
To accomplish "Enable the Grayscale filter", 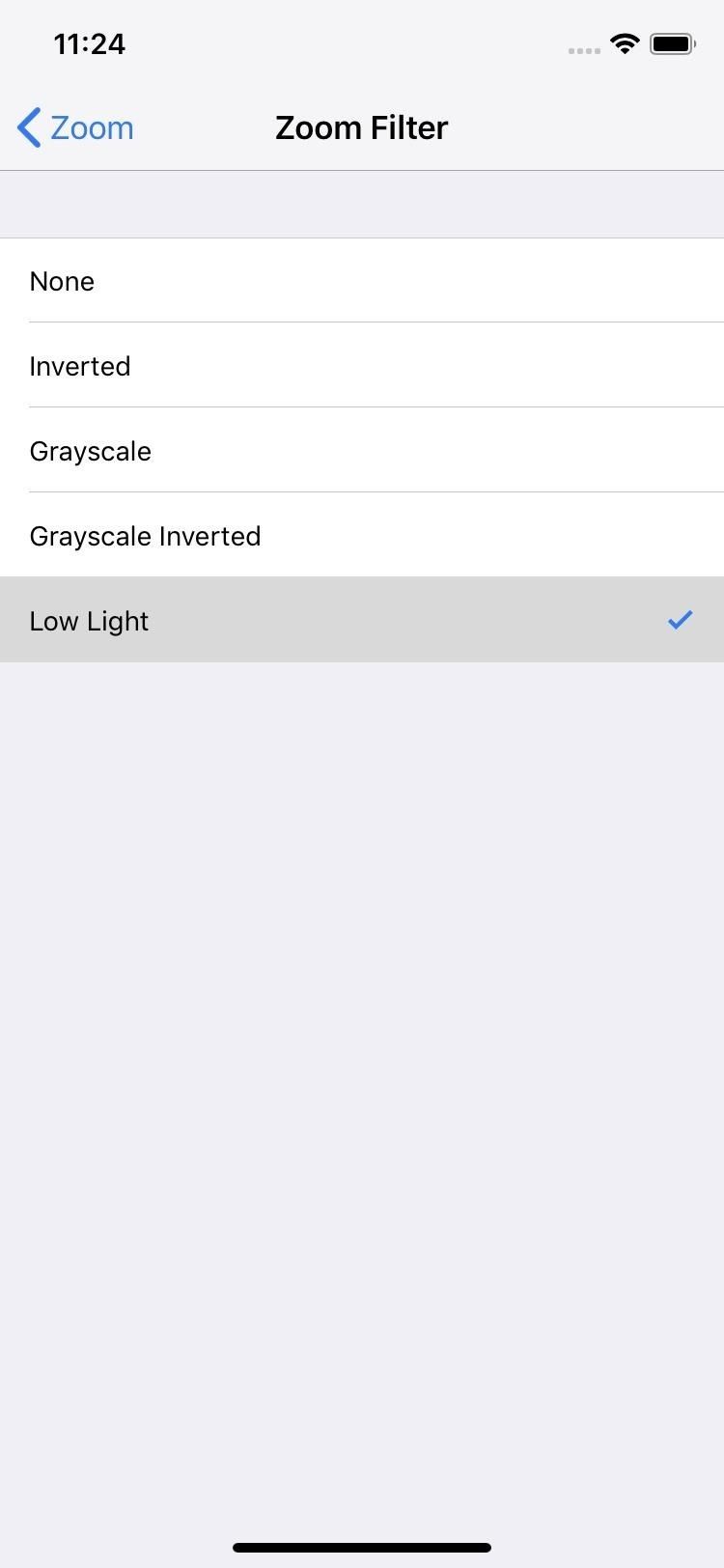I will point(362,451).
